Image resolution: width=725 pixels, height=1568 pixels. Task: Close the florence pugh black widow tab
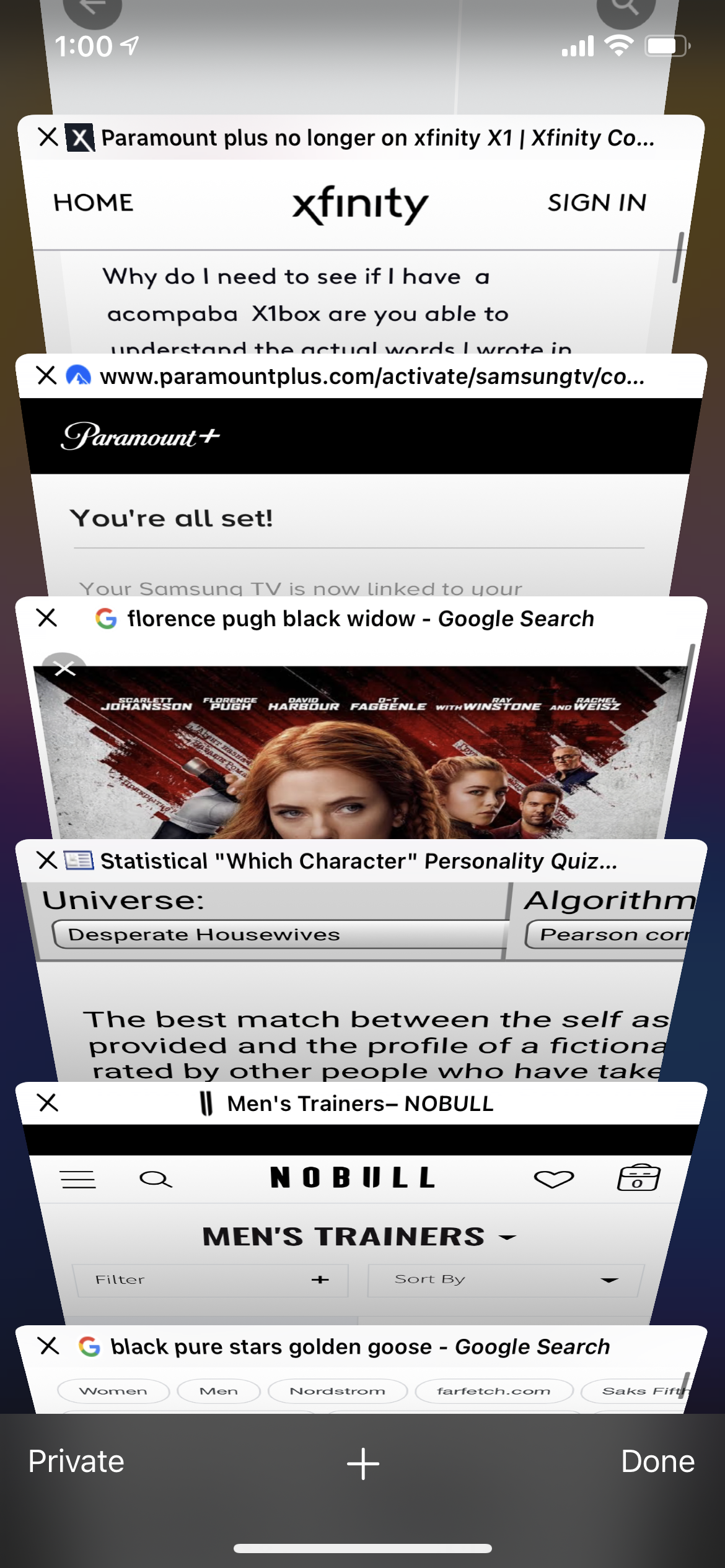(x=46, y=617)
